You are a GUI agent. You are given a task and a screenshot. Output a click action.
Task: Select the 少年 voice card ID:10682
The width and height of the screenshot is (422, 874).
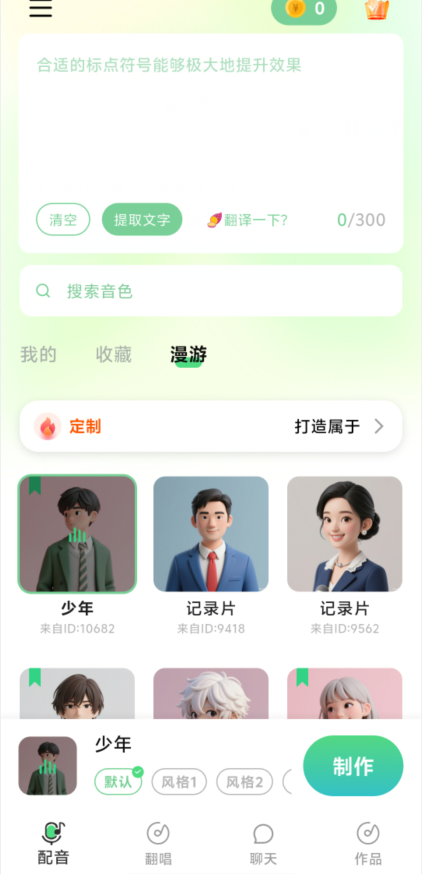tap(77, 556)
